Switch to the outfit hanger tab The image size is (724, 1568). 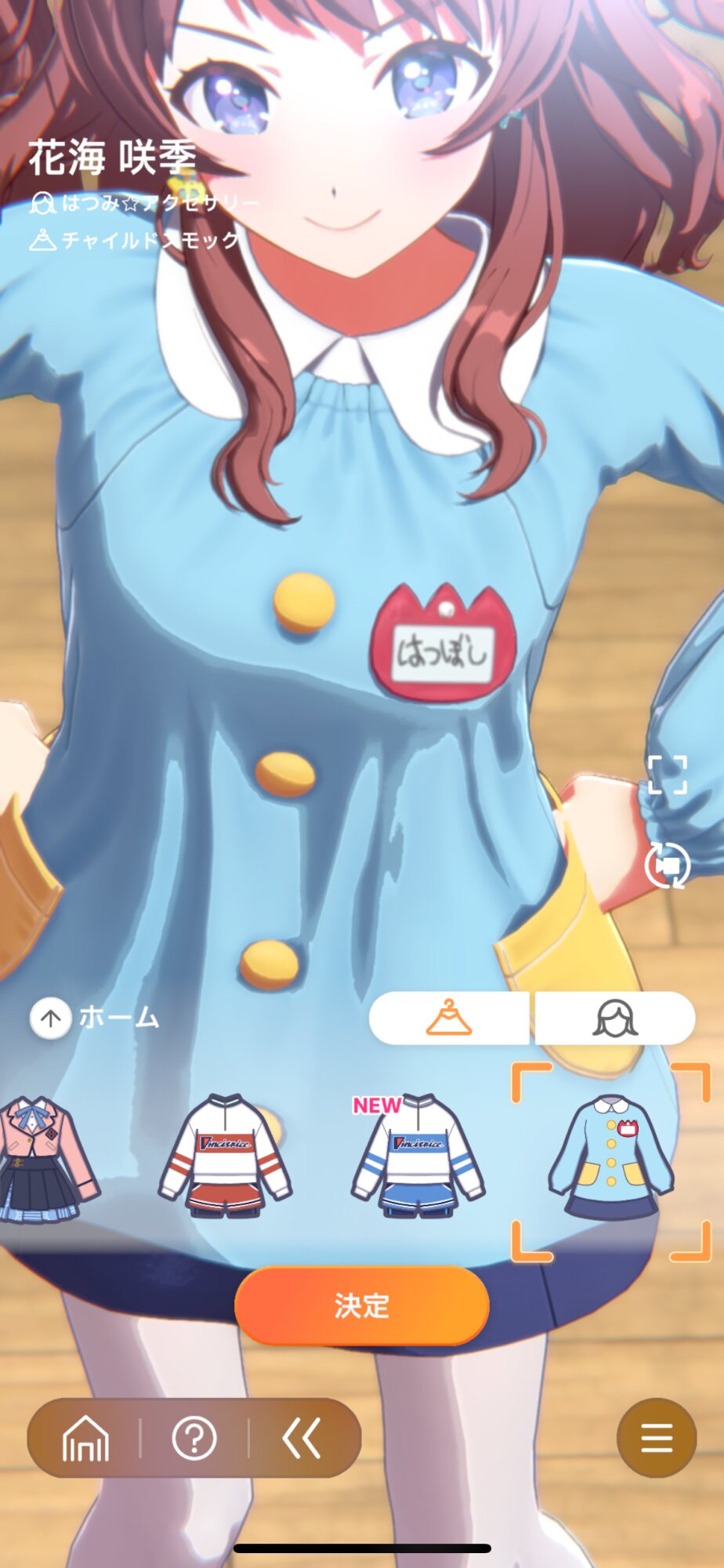(x=449, y=1018)
